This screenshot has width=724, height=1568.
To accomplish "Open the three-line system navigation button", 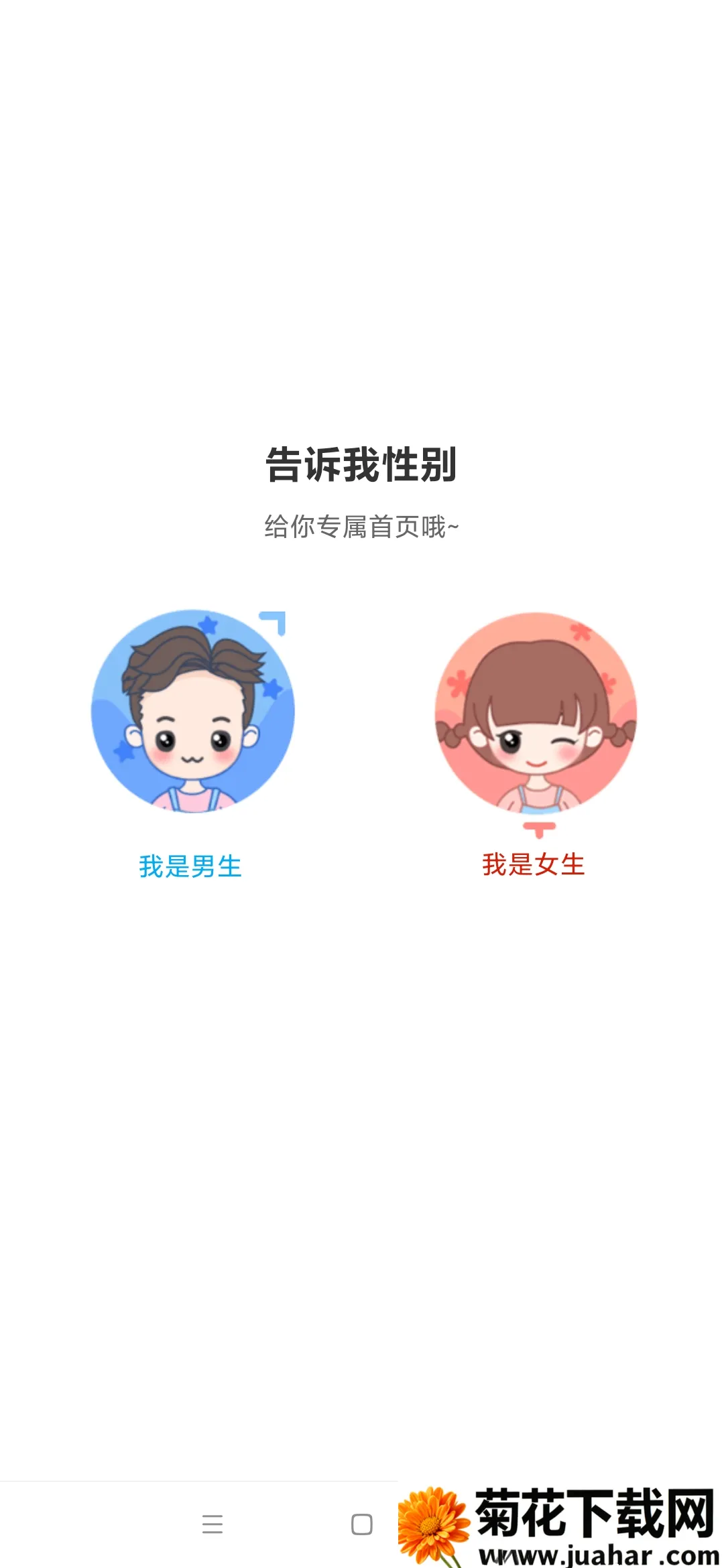I will pyautogui.click(x=213, y=1524).
